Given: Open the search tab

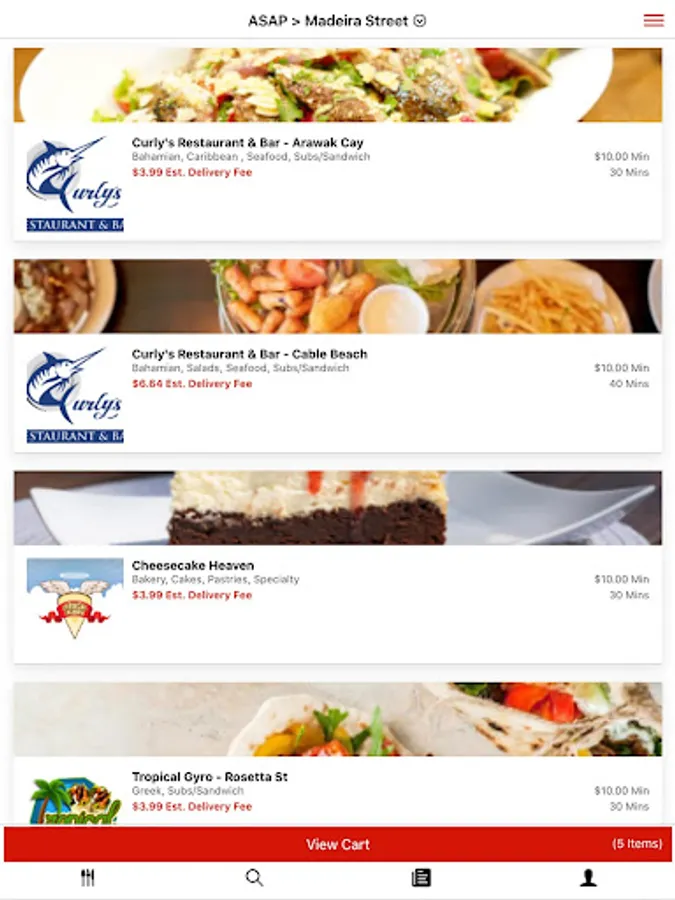Looking at the screenshot, I should pos(254,878).
